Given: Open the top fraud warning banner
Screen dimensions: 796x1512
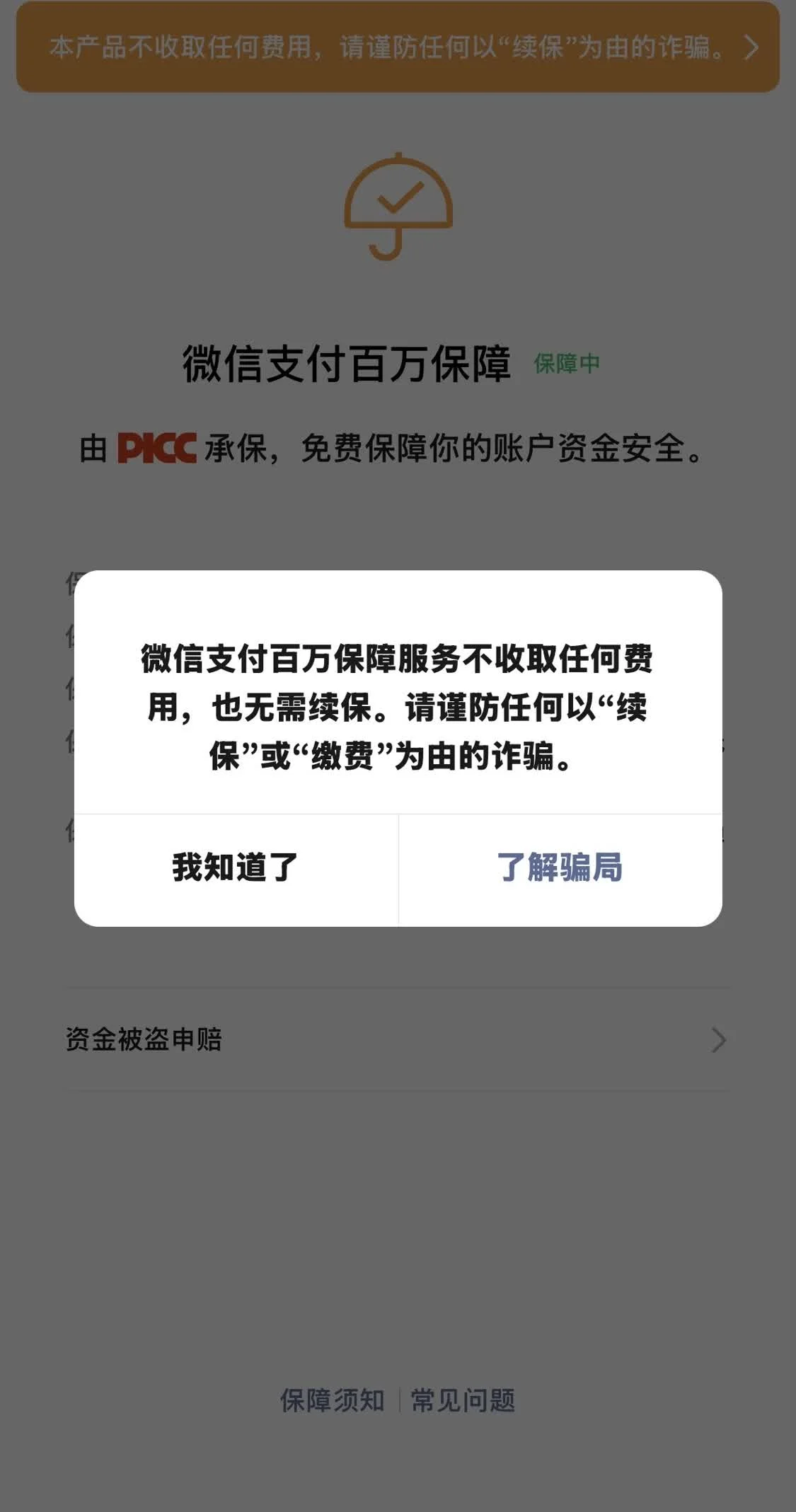Looking at the screenshot, I should click(398, 47).
